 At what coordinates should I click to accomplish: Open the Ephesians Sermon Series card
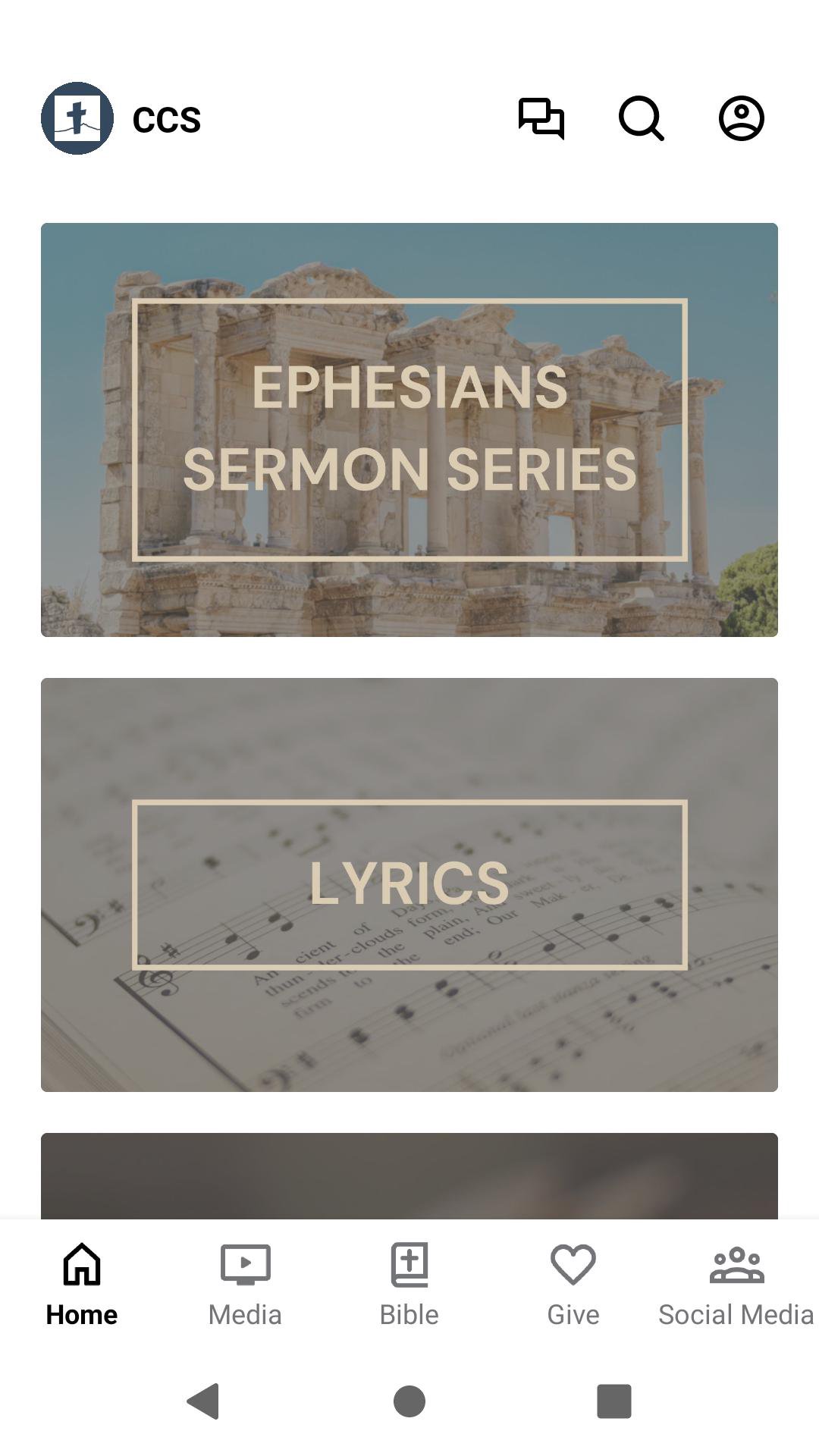409,429
